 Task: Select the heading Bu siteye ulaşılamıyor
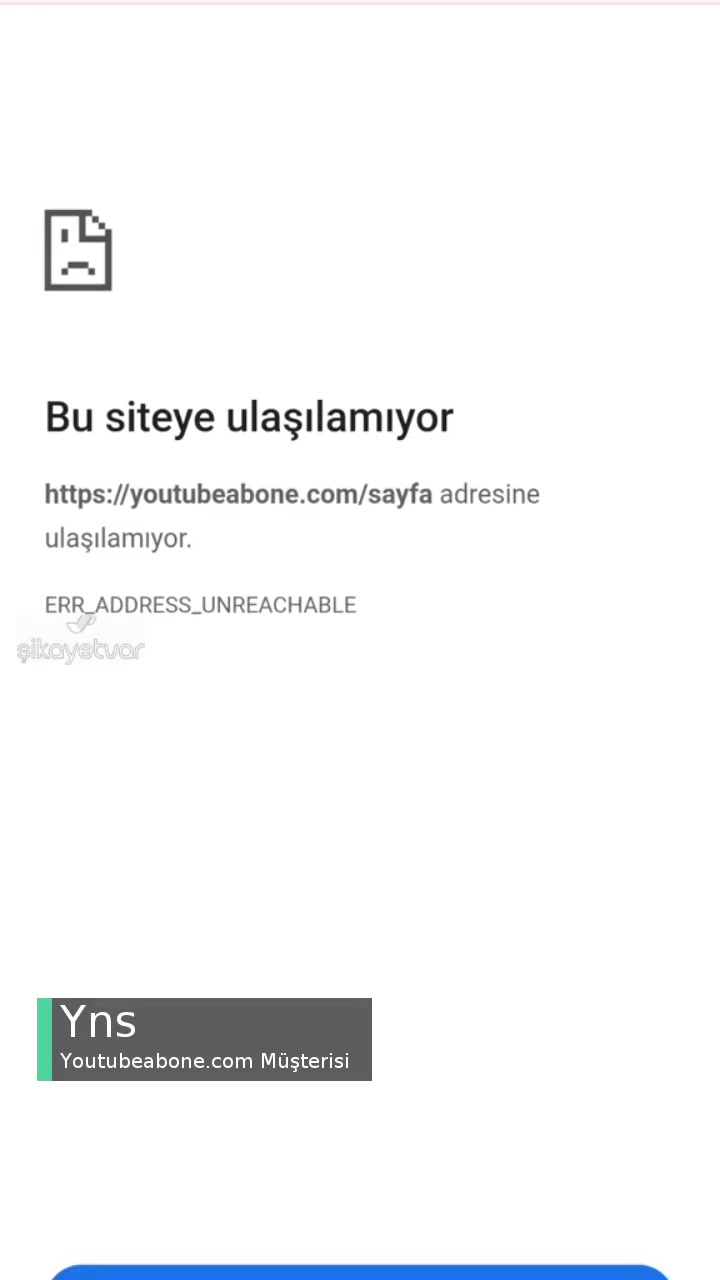249,417
